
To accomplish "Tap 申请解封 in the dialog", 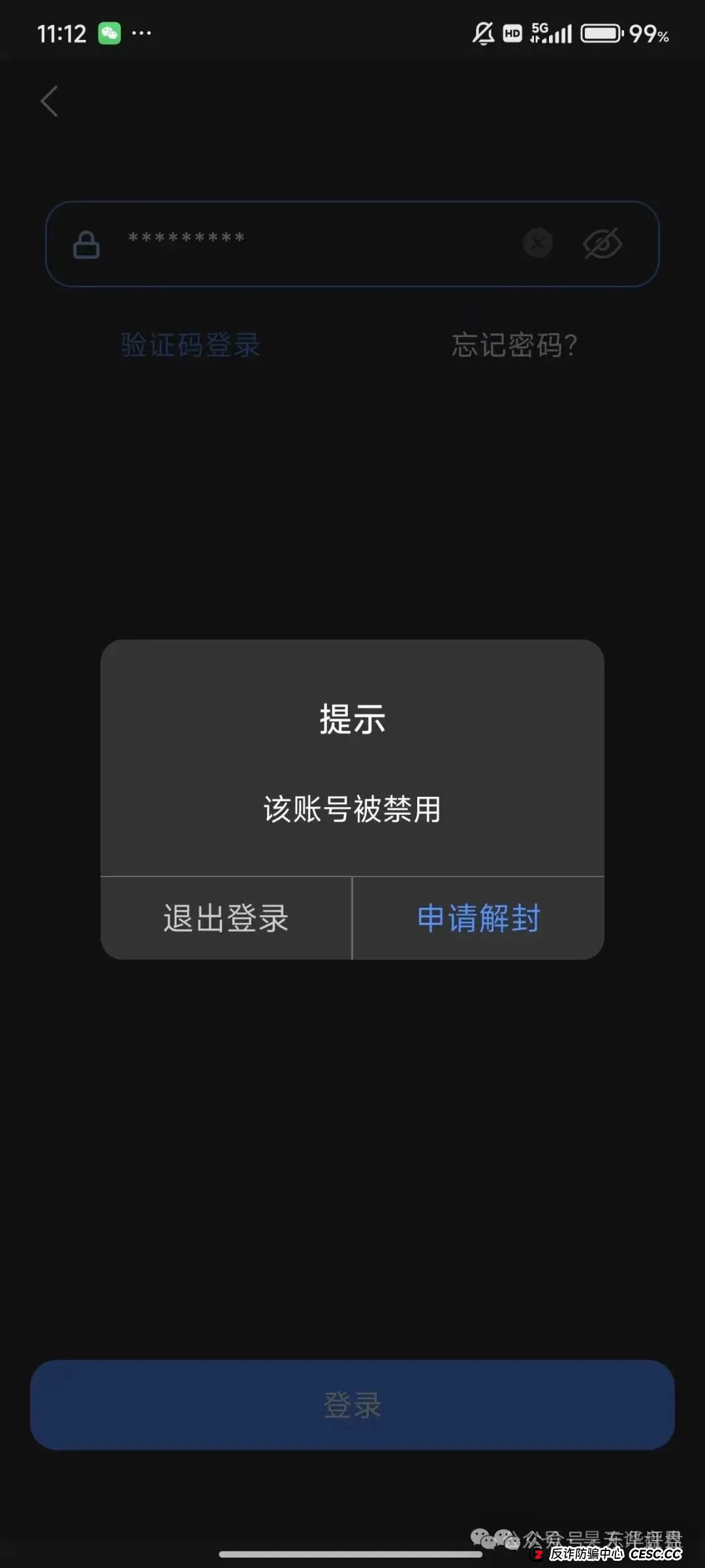I will [x=477, y=918].
